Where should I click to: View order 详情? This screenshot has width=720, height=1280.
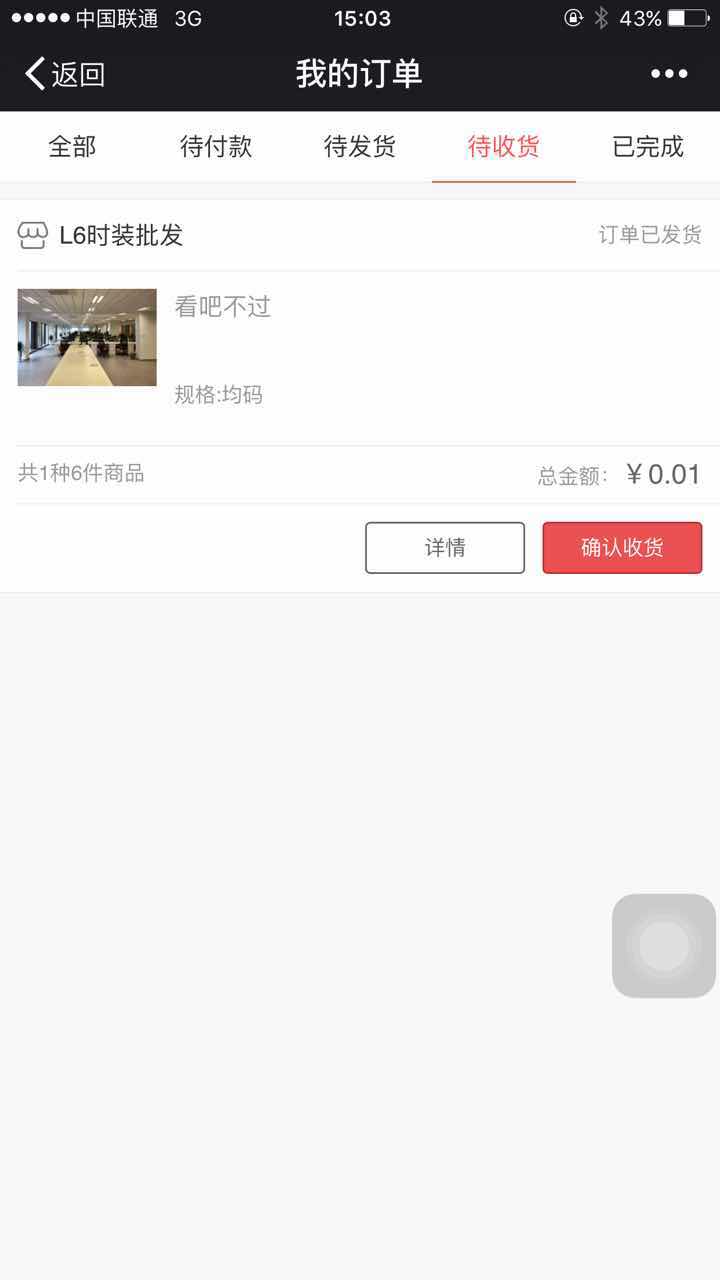tap(445, 548)
